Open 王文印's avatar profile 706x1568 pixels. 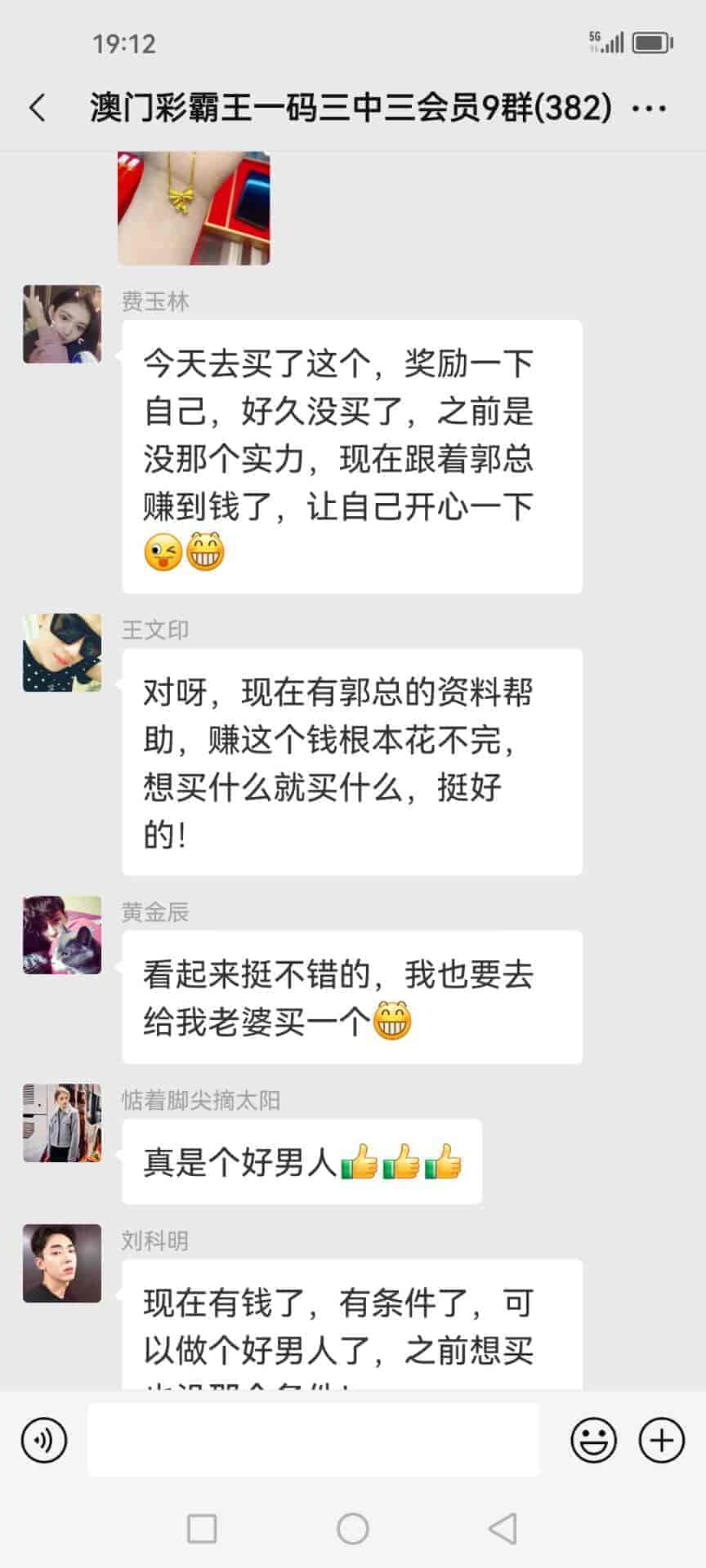[62, 653]
